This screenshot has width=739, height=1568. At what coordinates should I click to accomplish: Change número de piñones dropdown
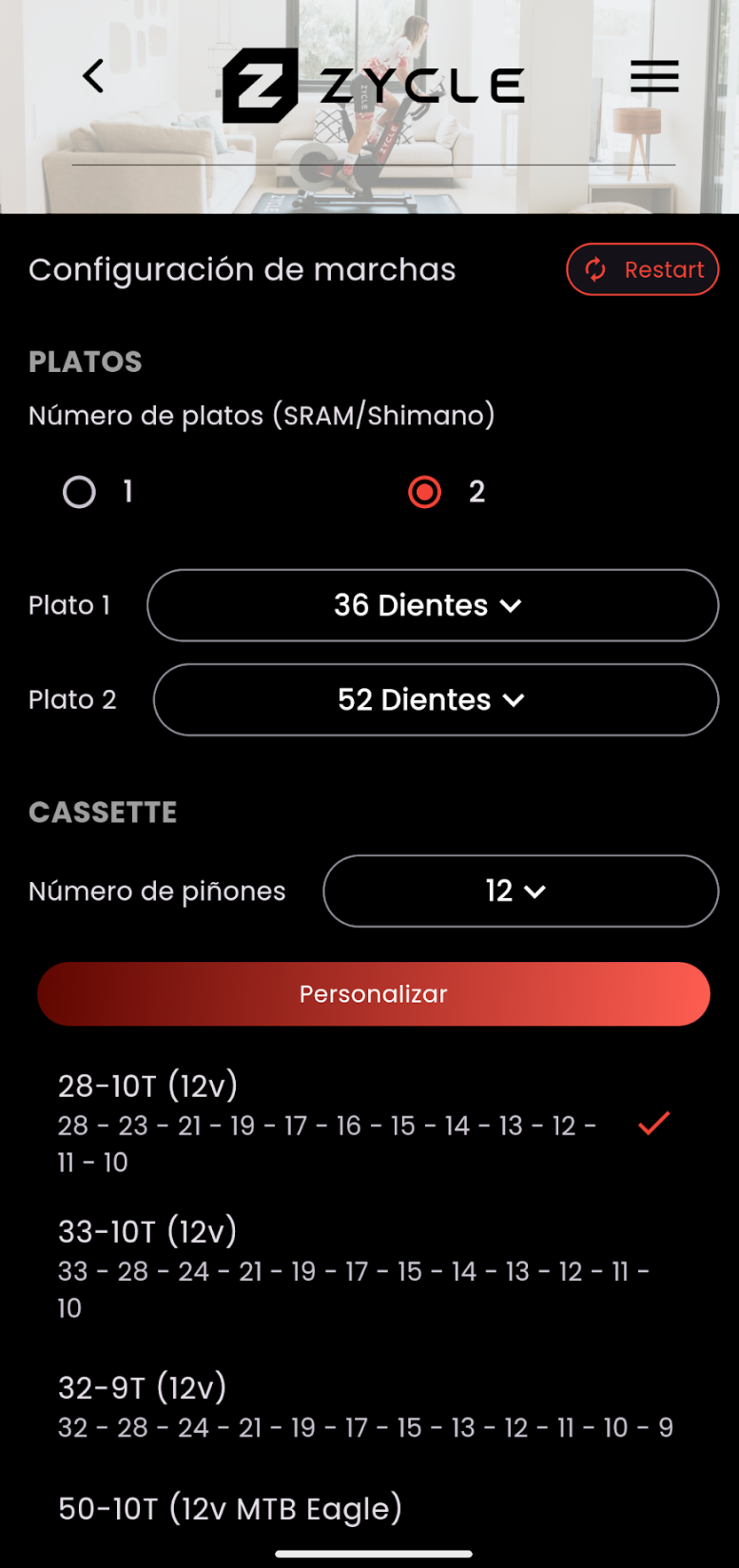tap(520, 891)
